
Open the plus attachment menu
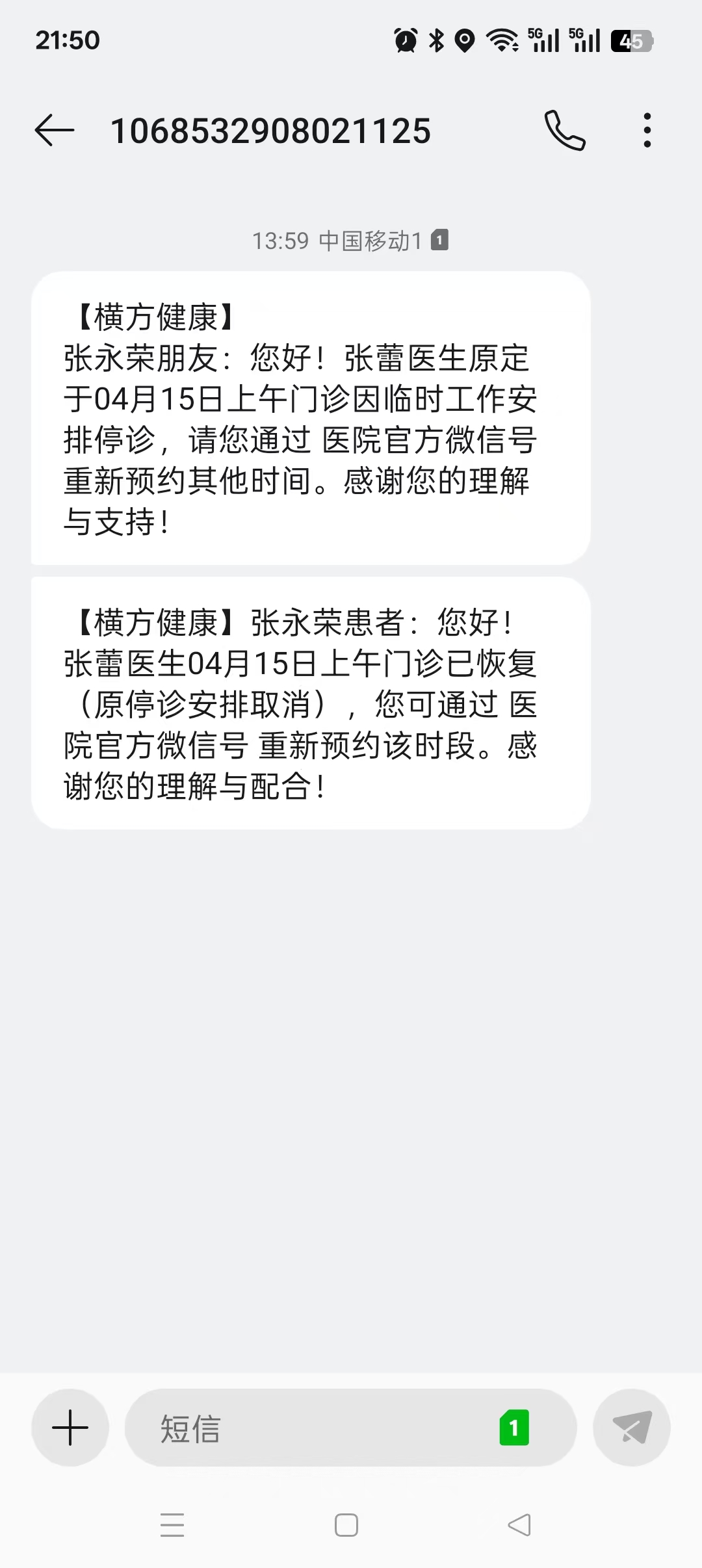(70, 1428)
